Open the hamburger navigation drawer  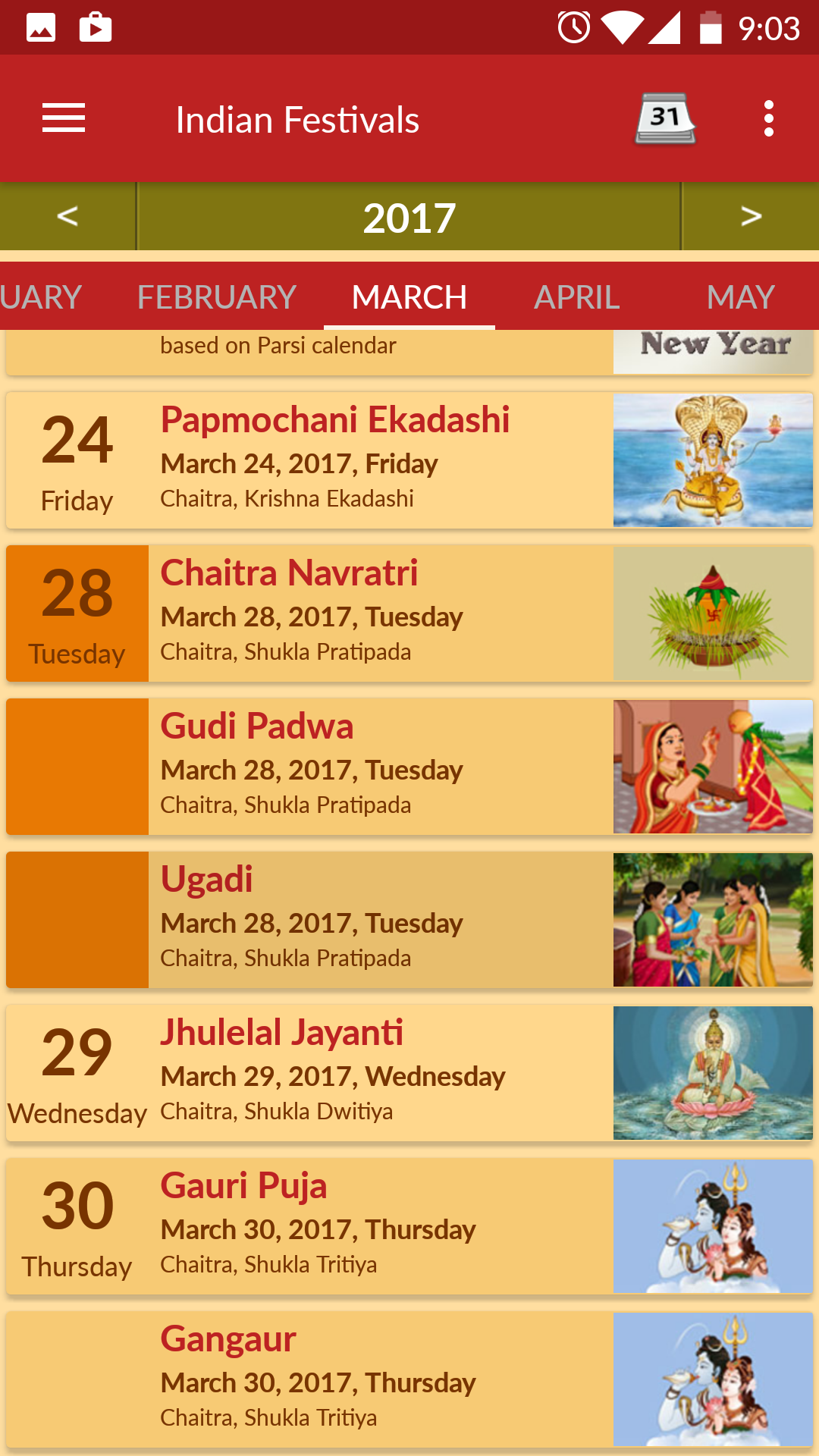coord(64,118)
